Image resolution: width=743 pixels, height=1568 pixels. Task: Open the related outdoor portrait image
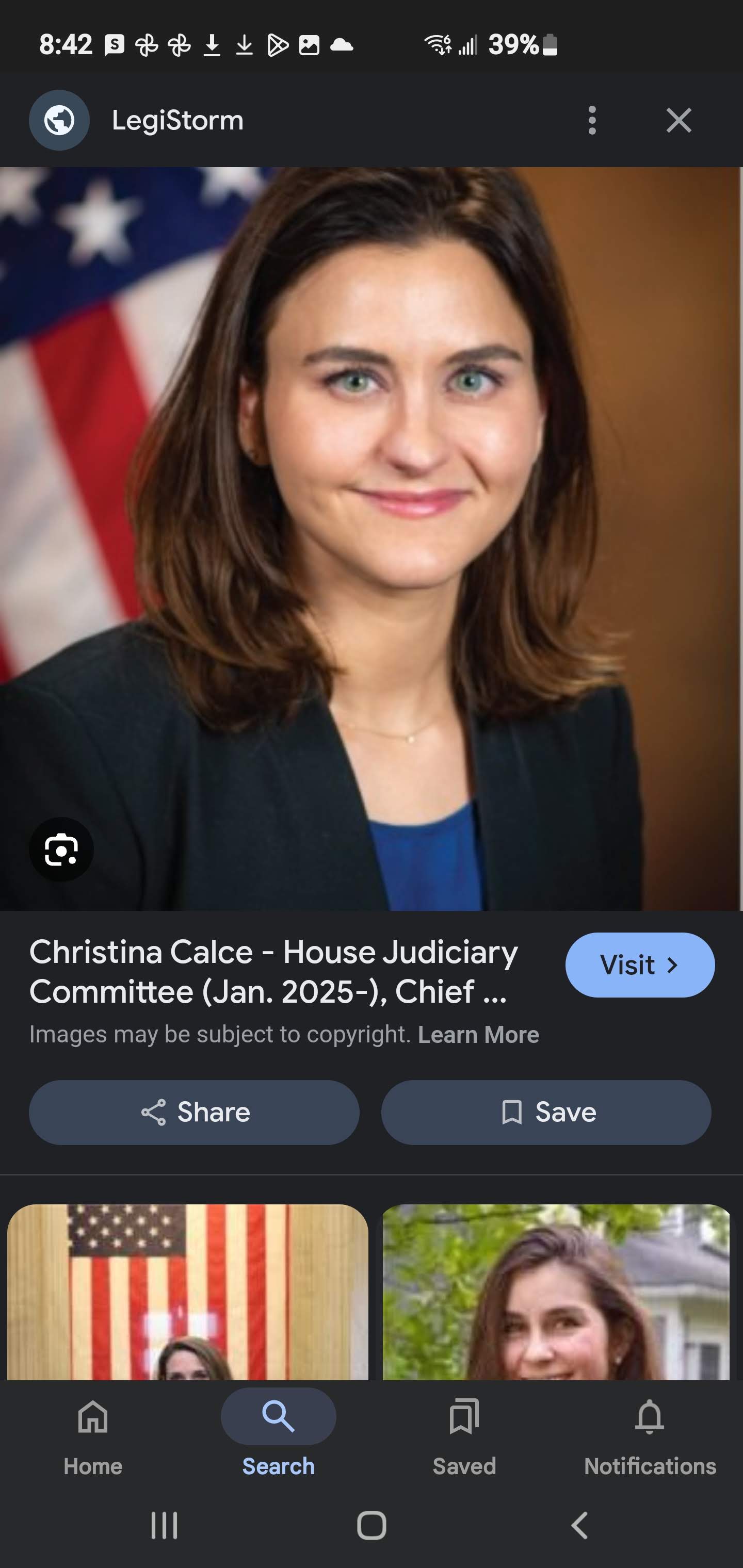coord(555,1292)
